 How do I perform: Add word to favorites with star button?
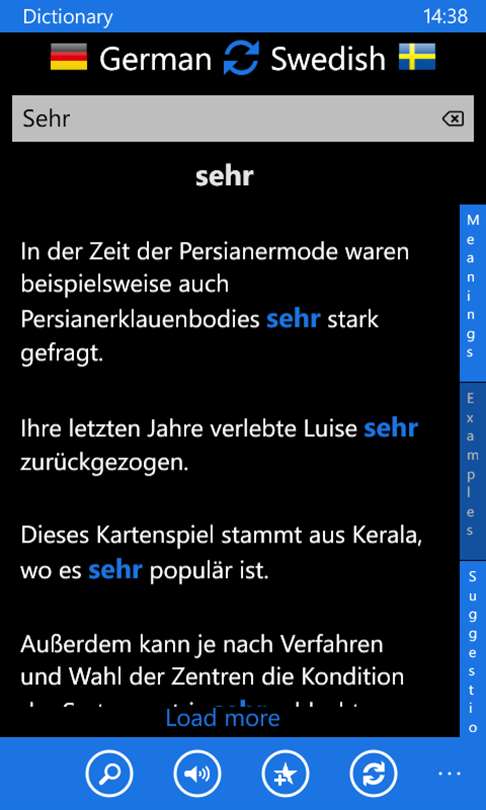click(286, 773)
